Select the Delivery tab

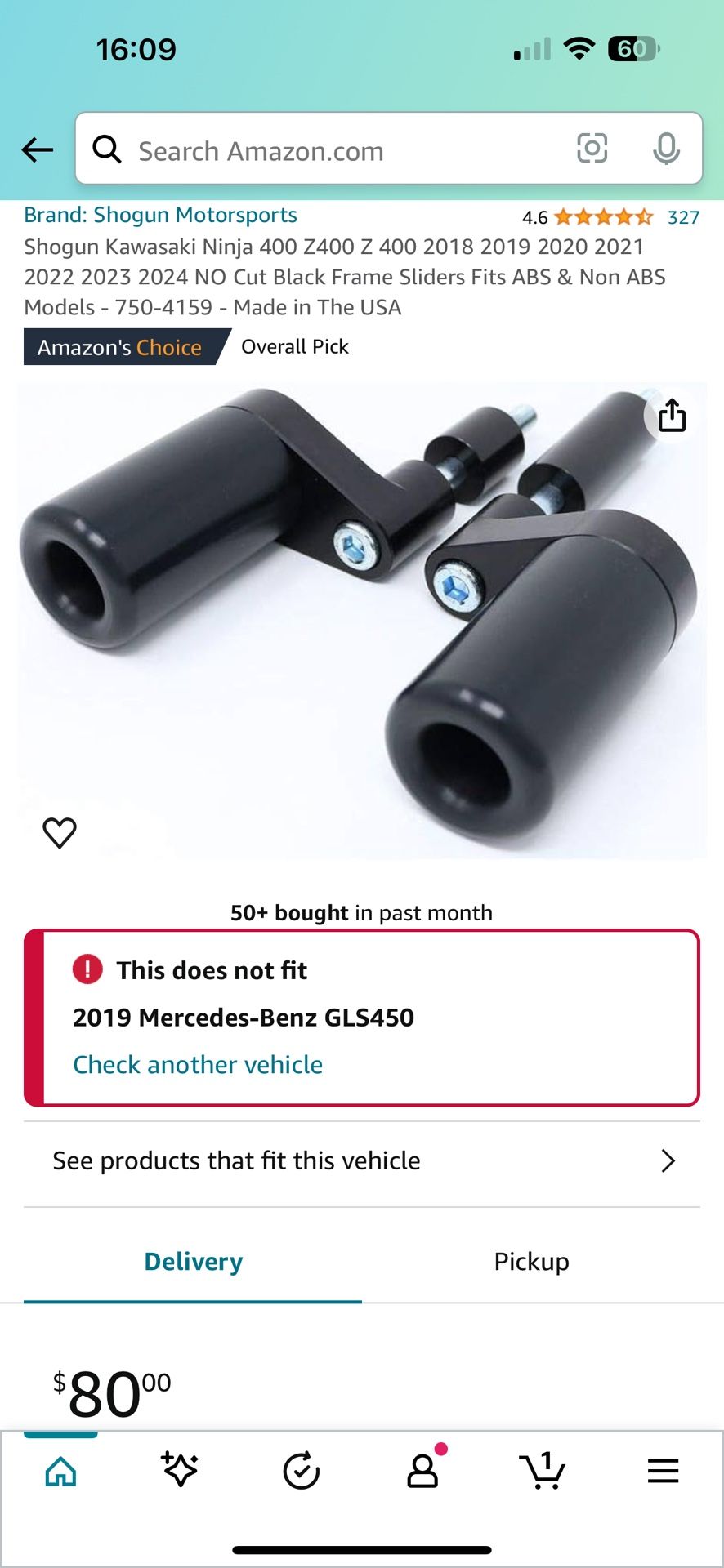[x=193, y=1262]
